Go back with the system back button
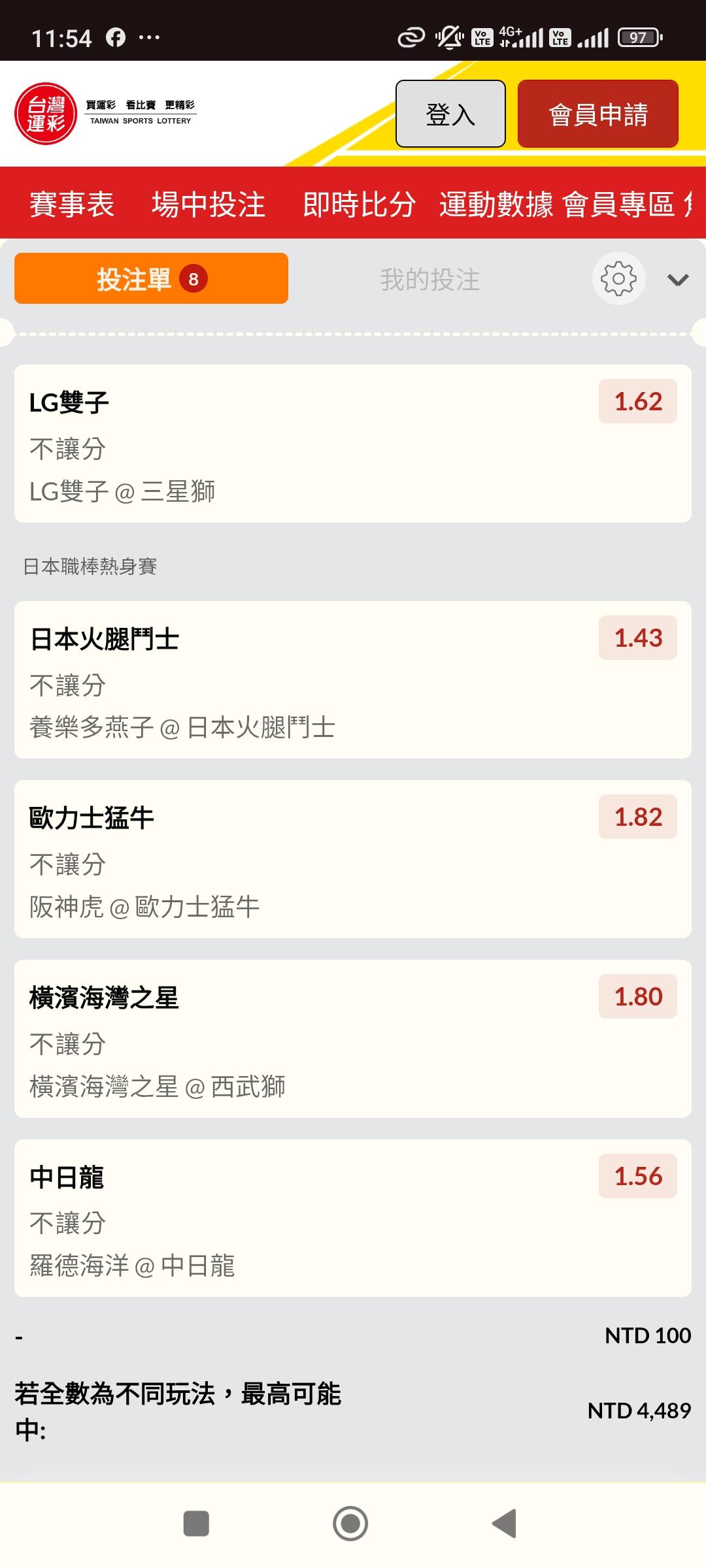 click(x=505, y=1524)
